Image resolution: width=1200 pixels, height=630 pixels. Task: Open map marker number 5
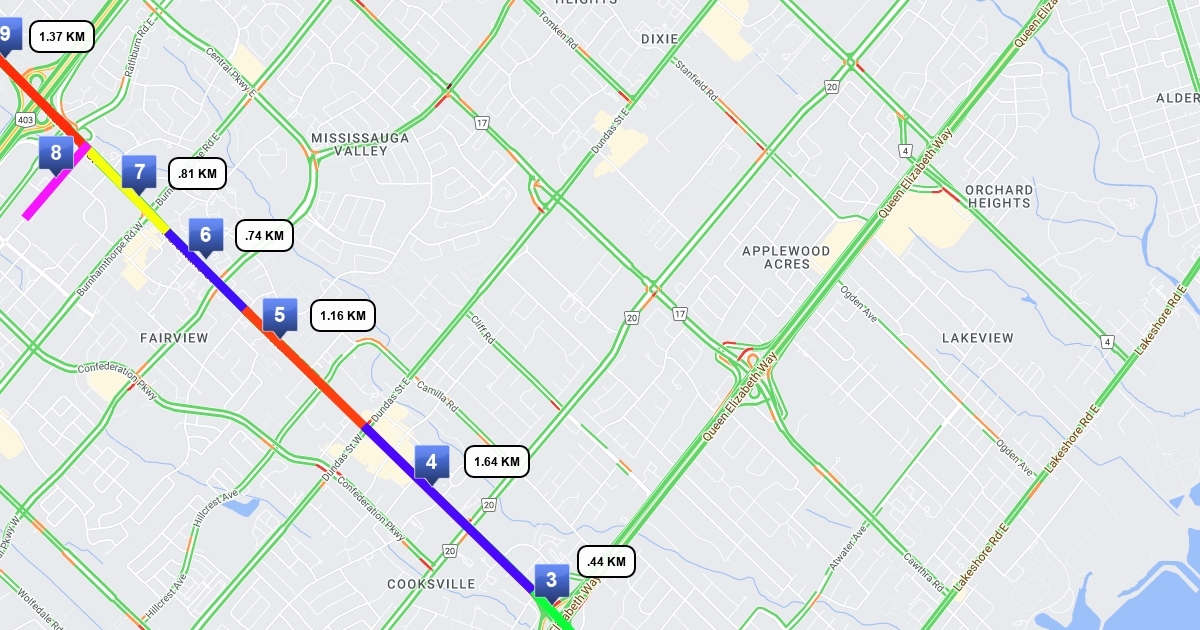pyautogui.click(x=280, y=315)
